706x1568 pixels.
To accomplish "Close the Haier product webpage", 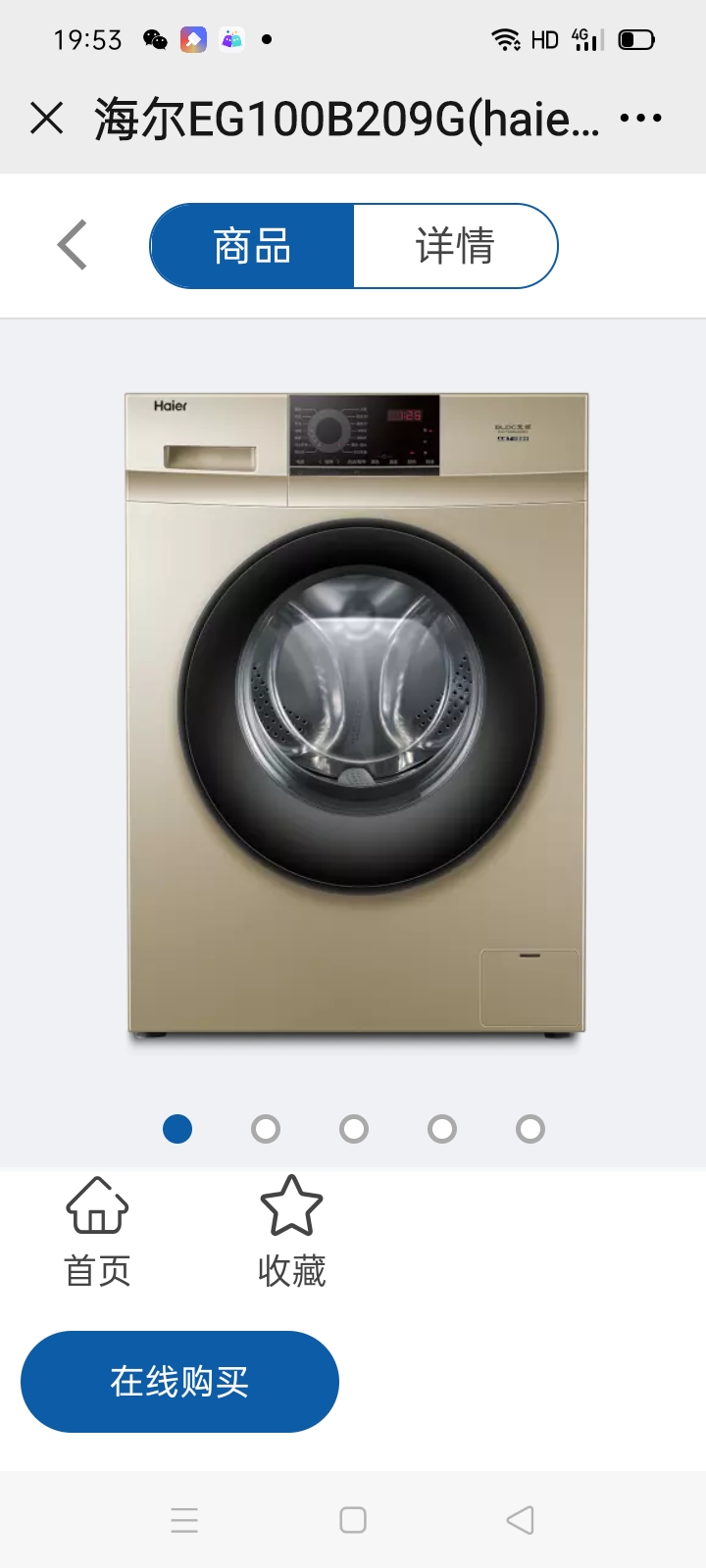I will click(46, 119).
